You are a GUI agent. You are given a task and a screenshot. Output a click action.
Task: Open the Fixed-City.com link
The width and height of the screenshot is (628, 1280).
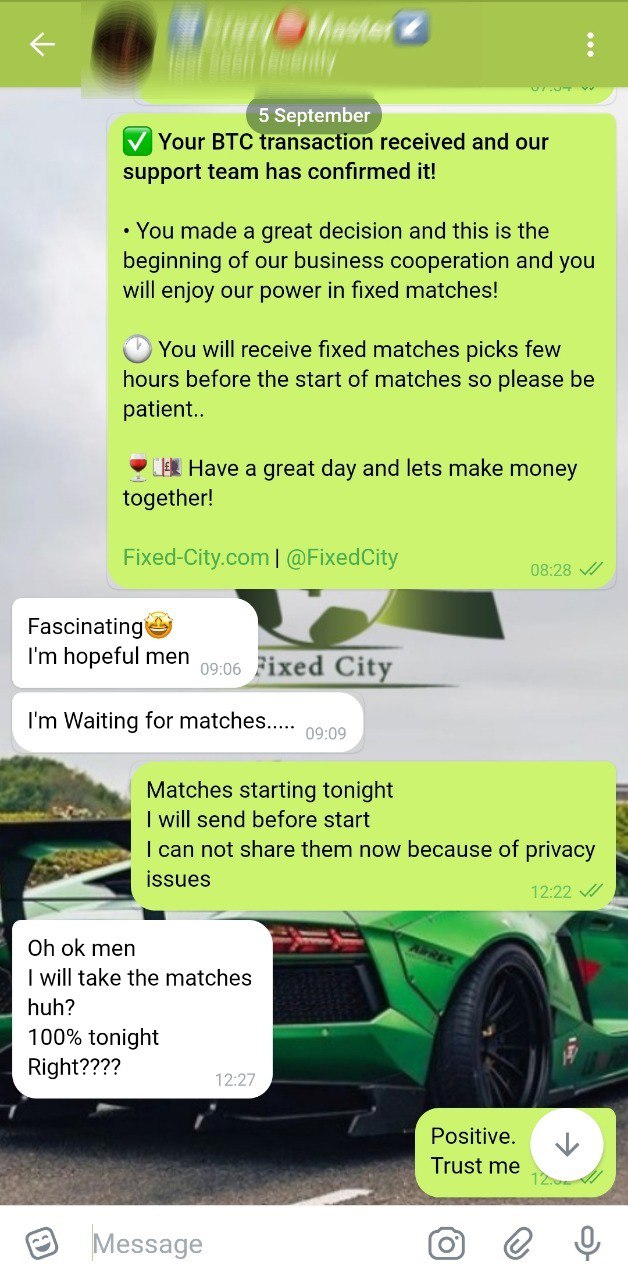[196, 557]
